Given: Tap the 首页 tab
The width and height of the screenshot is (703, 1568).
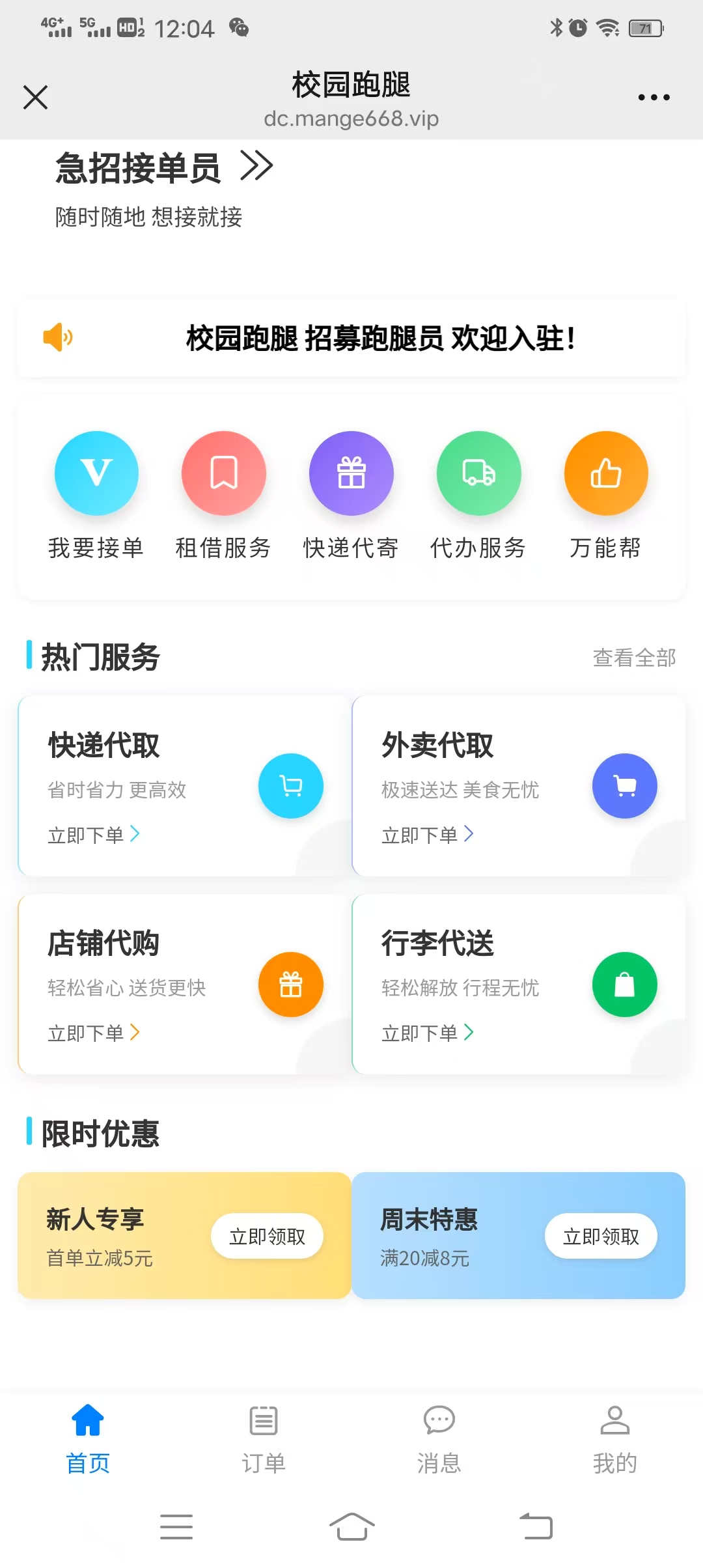Looking at the screenshot, I should [88, 1440].
